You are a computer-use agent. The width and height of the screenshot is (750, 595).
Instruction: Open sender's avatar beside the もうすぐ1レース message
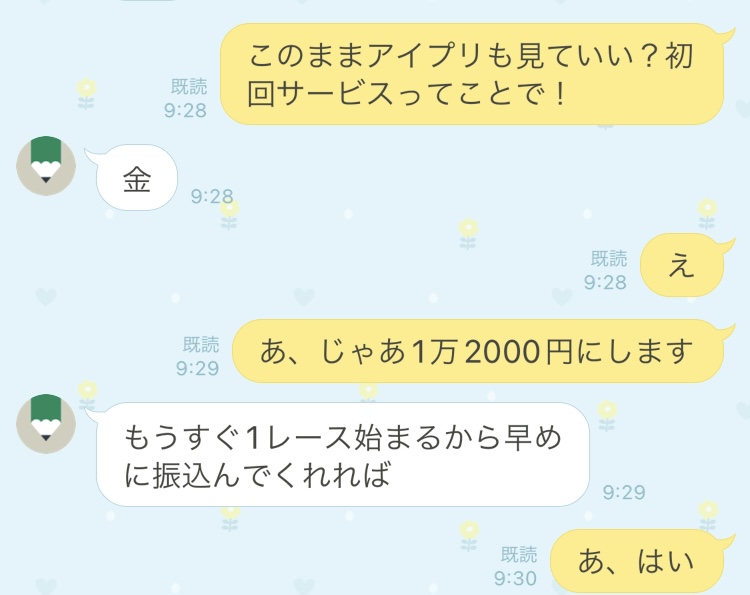(x=46, y=422)
